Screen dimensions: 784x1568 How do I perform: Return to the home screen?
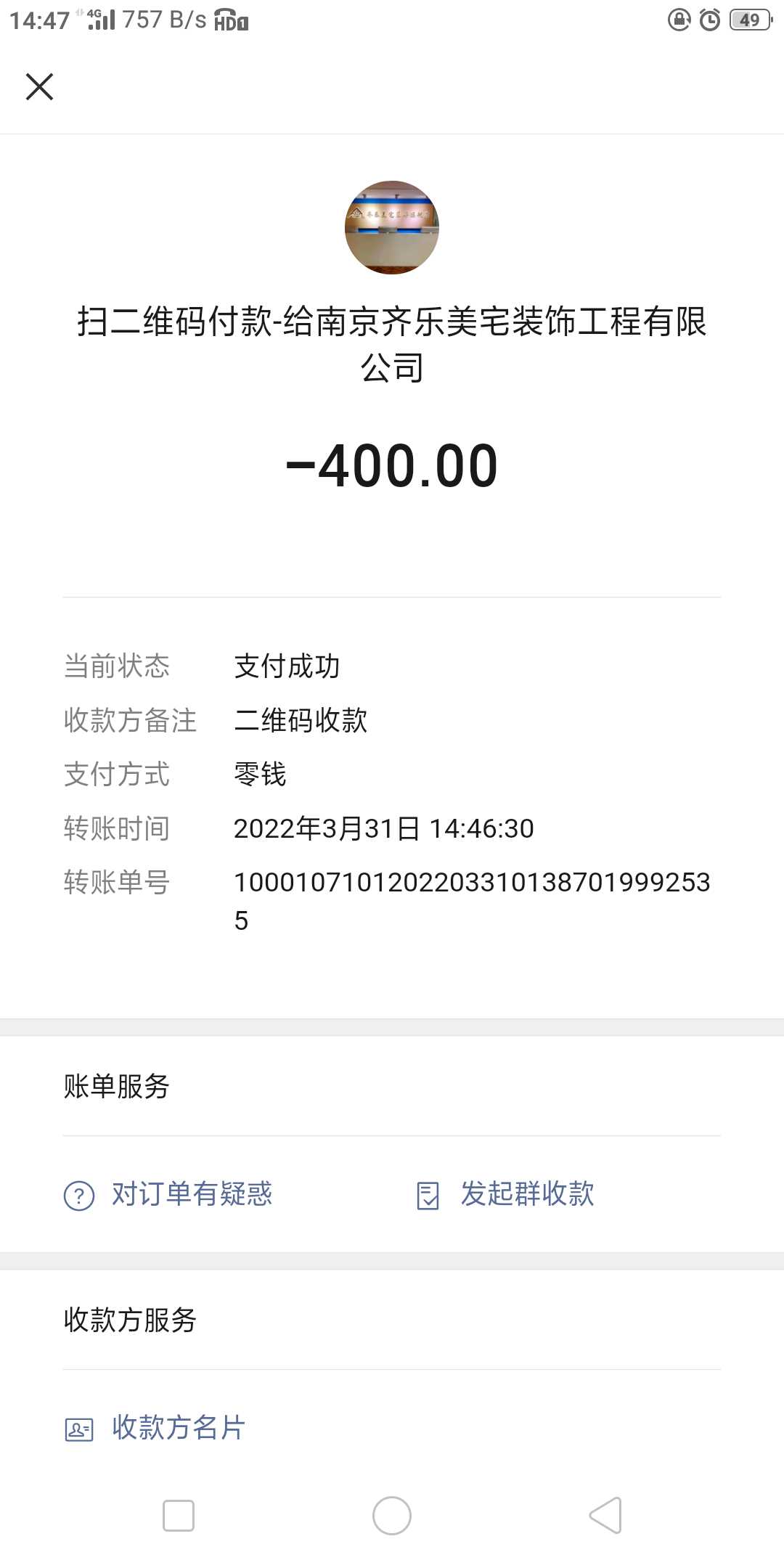click(392, 1516)
